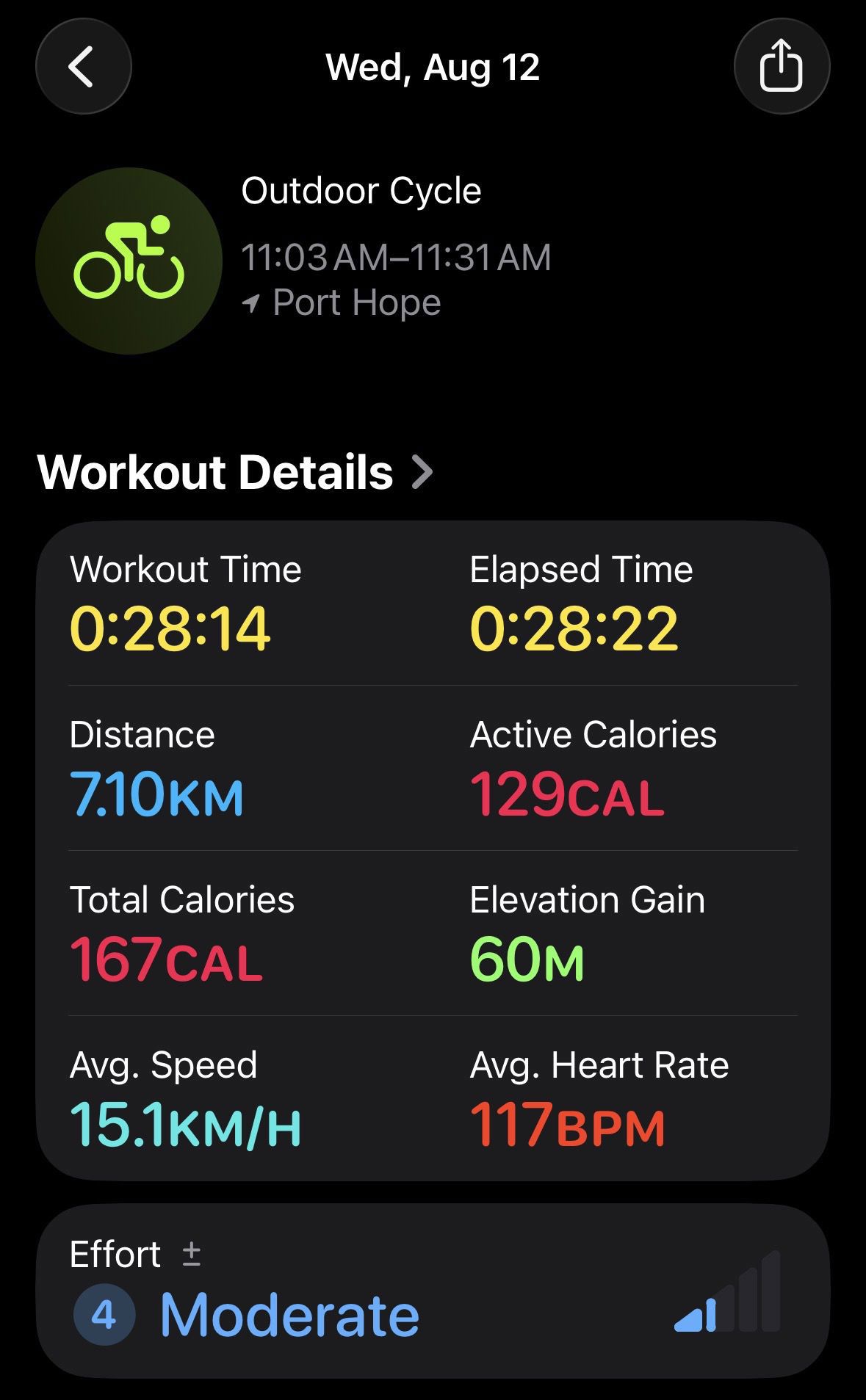Image resolution: width=866 pixels, height=1400 pixels.
Task: Open Workout Details
Action: pyautogui.click(x=235, y=471)
